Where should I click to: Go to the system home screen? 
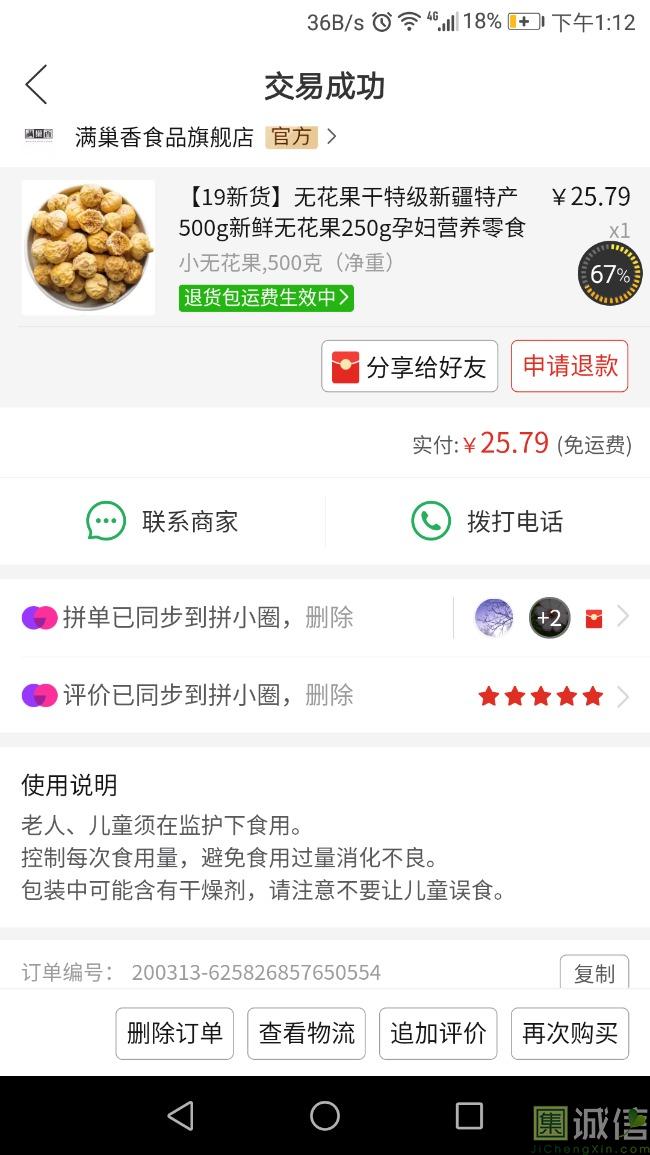[x=325, y=1116]
